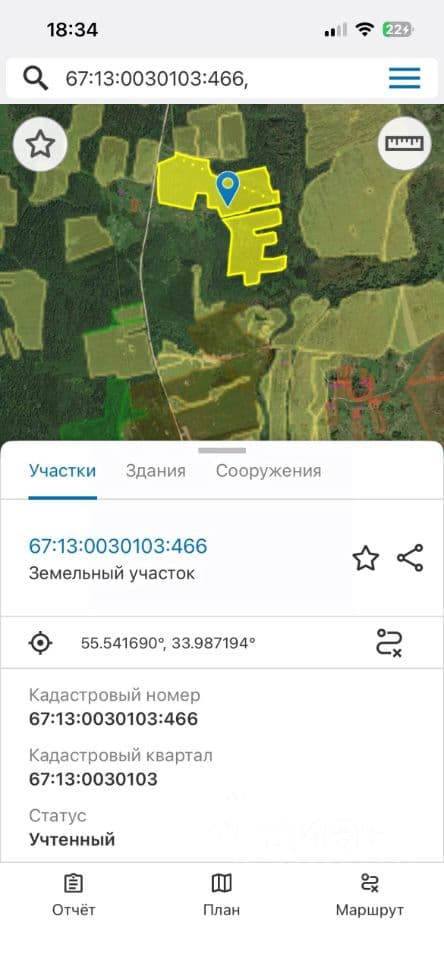Open the blue 67:13:0030103:466 parcel link
This screenshot has height=960, width=444.
coord(118,546)
